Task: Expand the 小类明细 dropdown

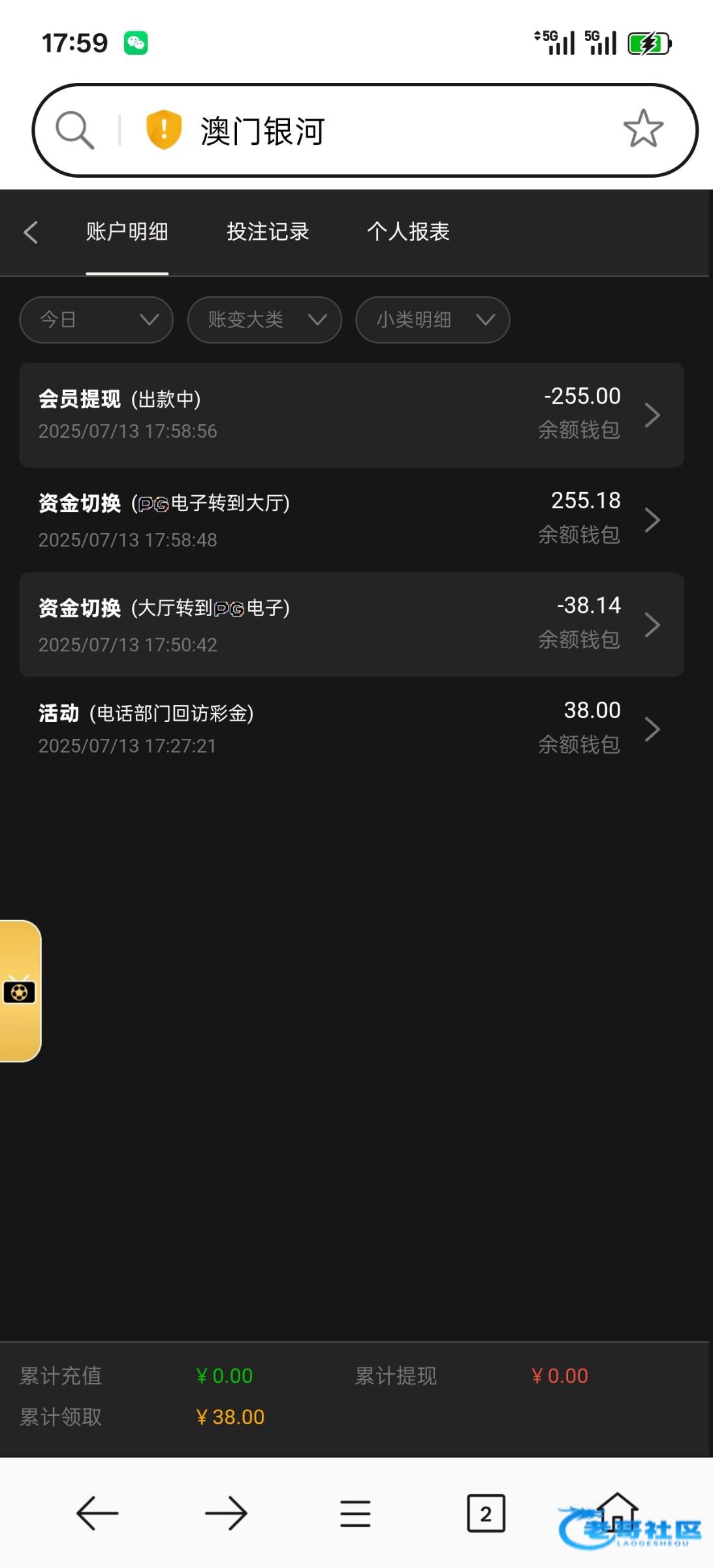Action: pos(432,319)
